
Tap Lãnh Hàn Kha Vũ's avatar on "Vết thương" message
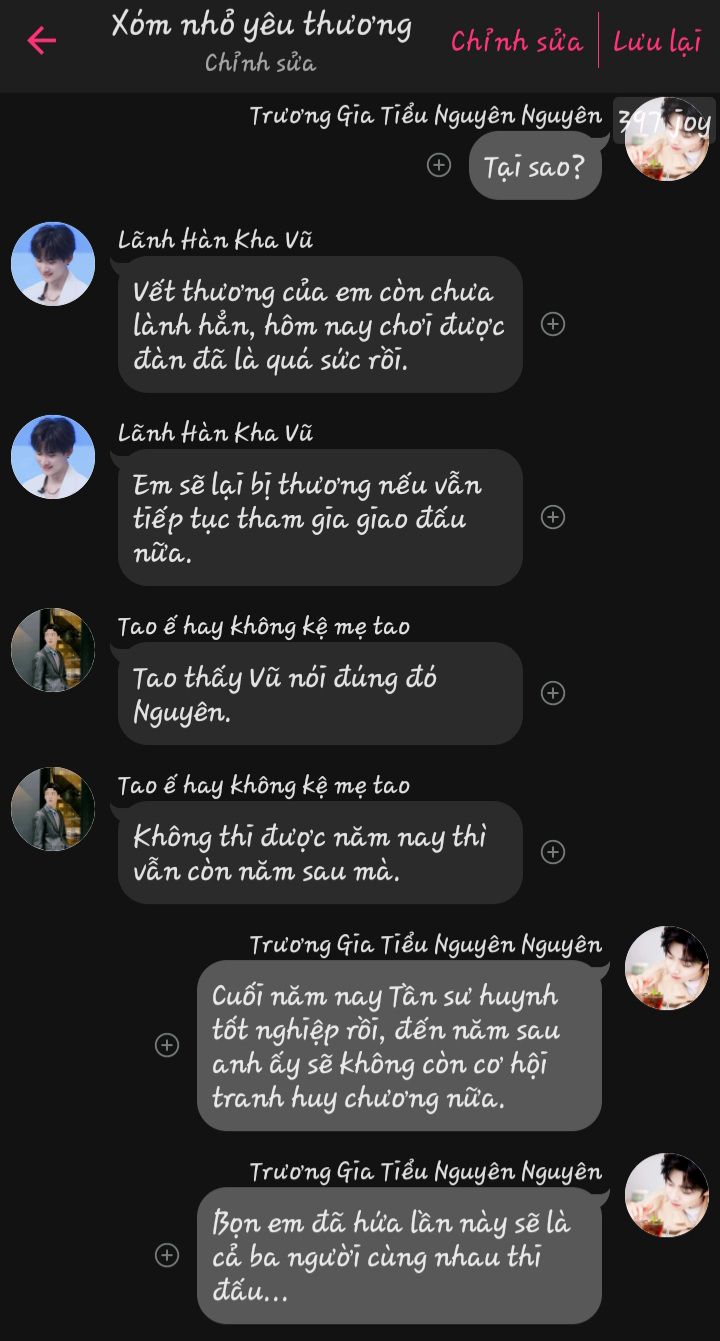(x=53, y=264)
